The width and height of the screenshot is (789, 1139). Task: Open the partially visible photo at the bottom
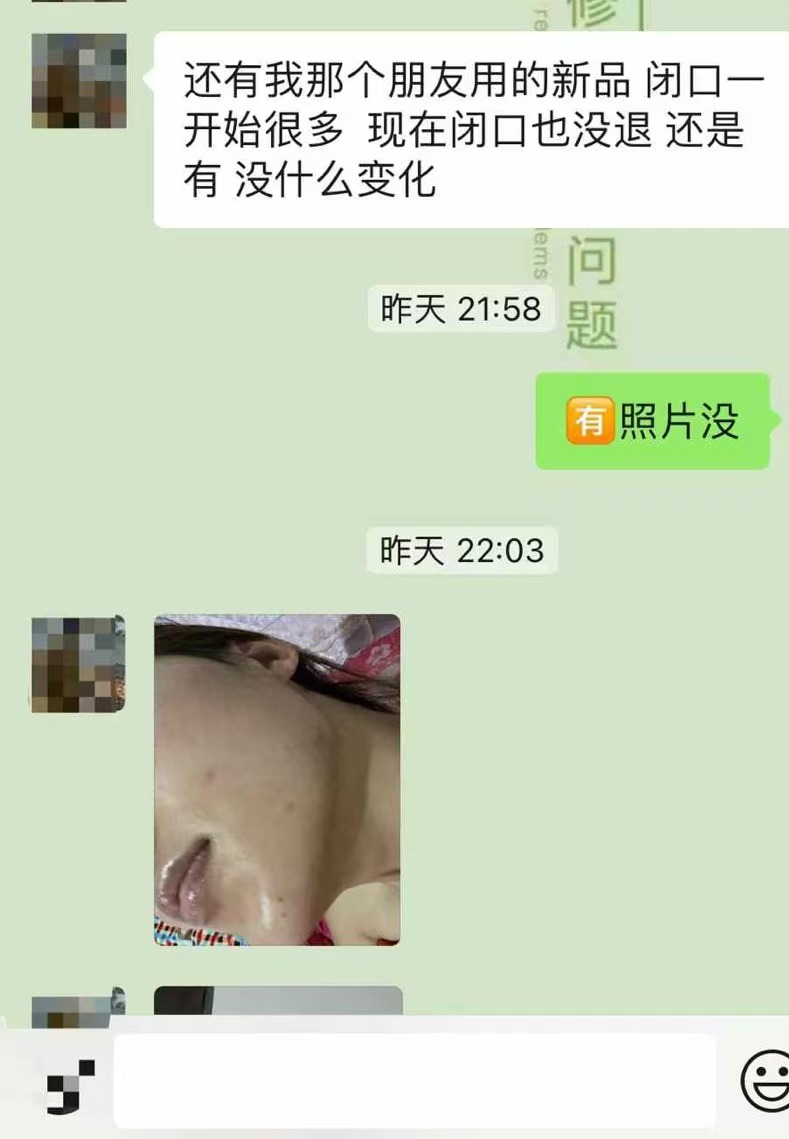click(278, 1001)
